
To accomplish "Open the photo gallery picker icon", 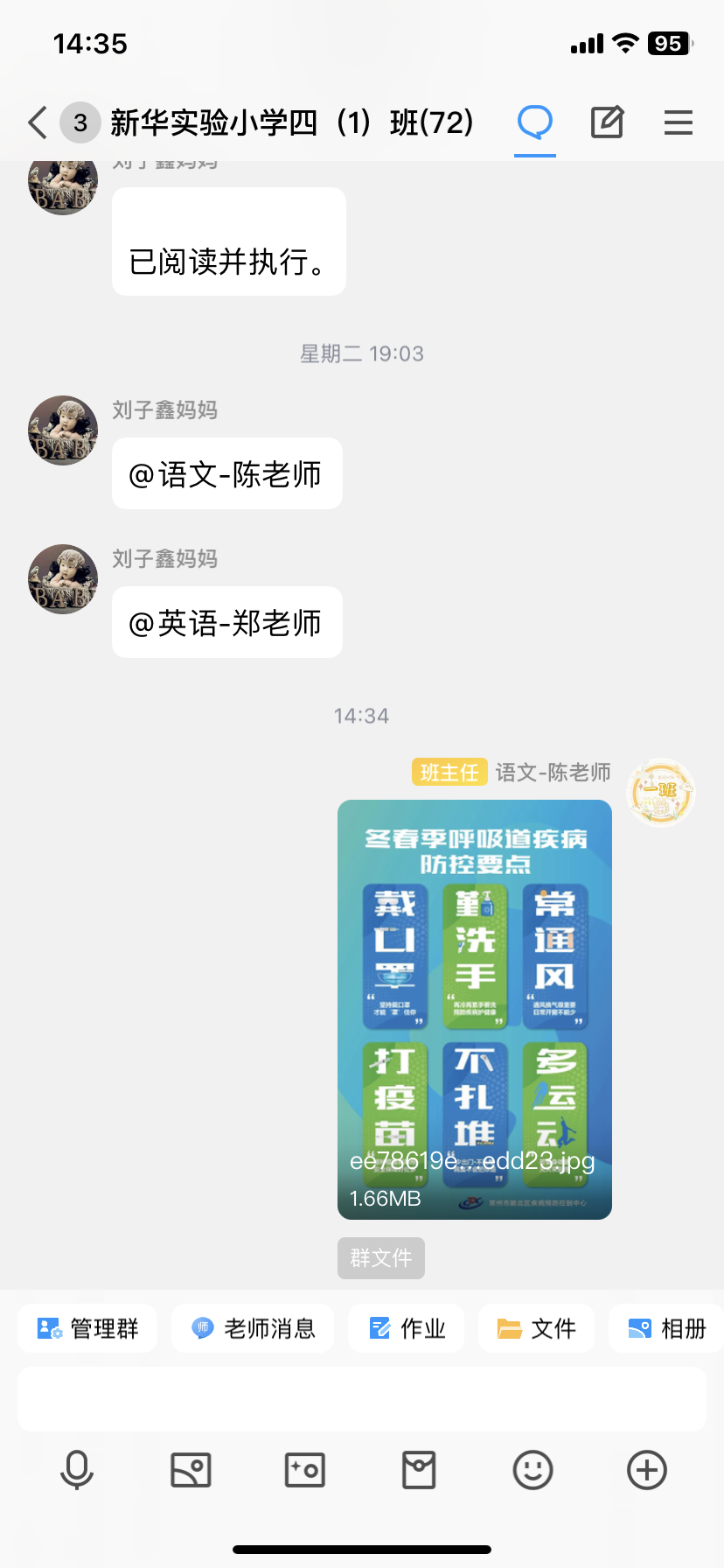I will pos(191,1470).
